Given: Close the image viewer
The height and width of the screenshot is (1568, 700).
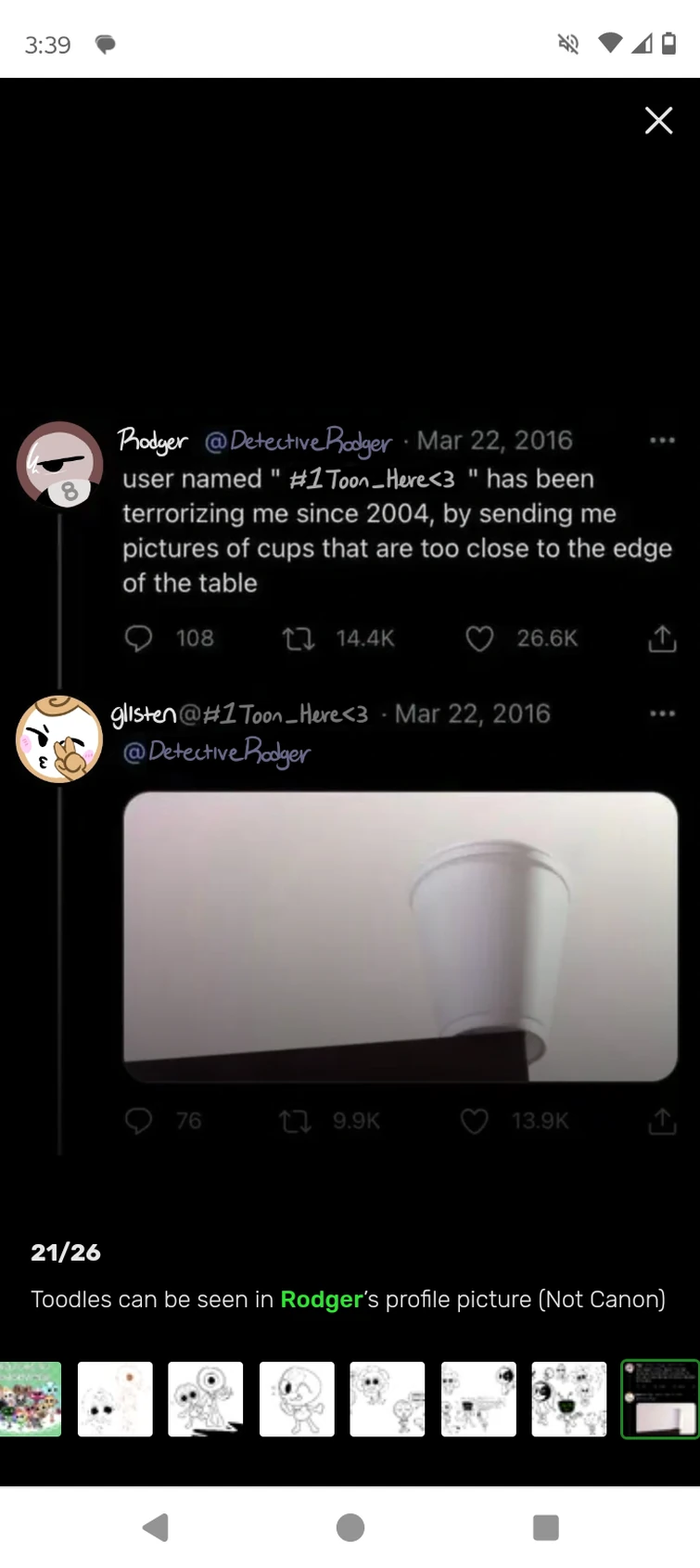Looking at the screenshot, I should pyautogui.click(x=658, y=121).
